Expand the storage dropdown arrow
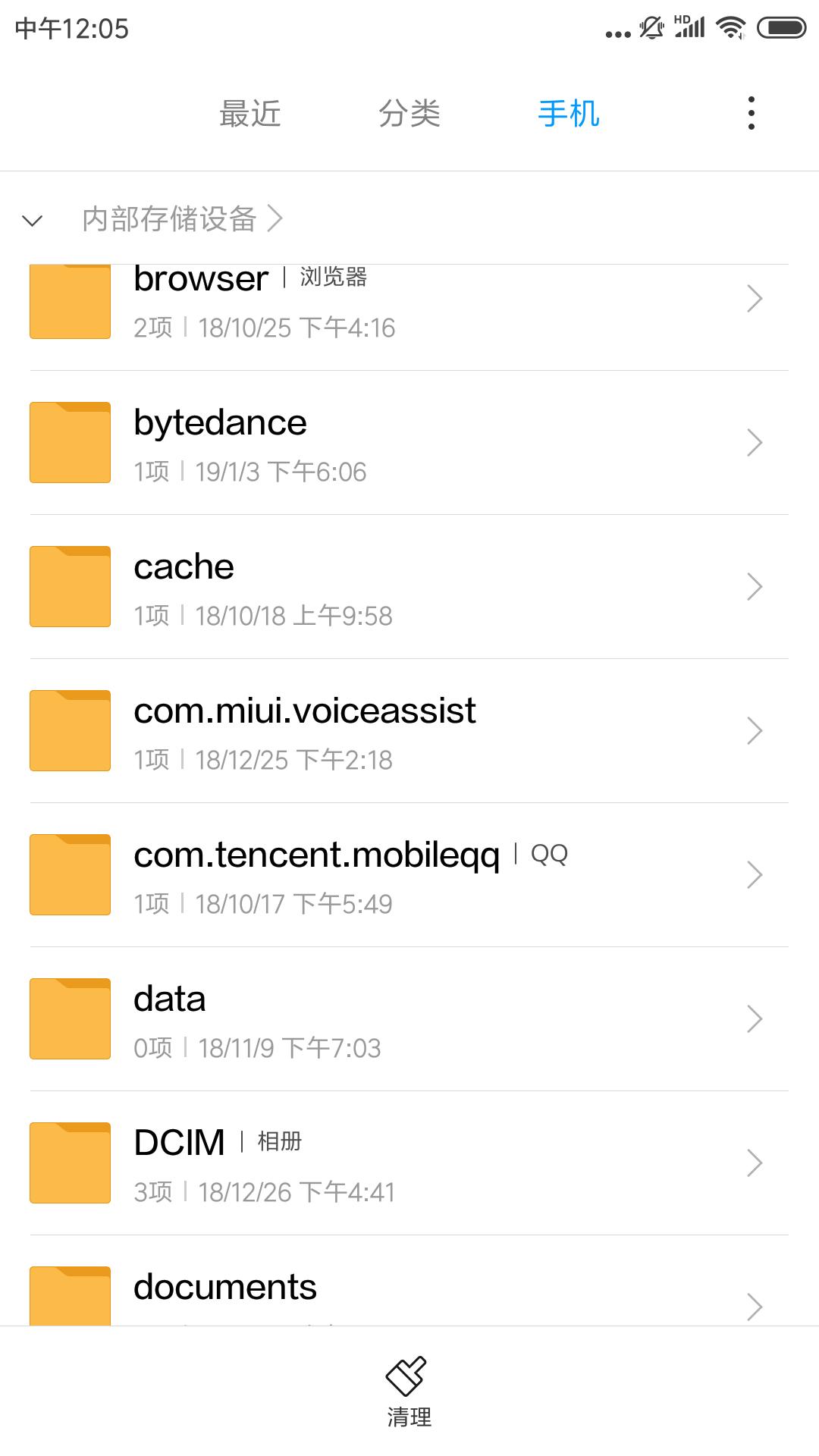The image size is (819, 1456). tap(33, 221)
